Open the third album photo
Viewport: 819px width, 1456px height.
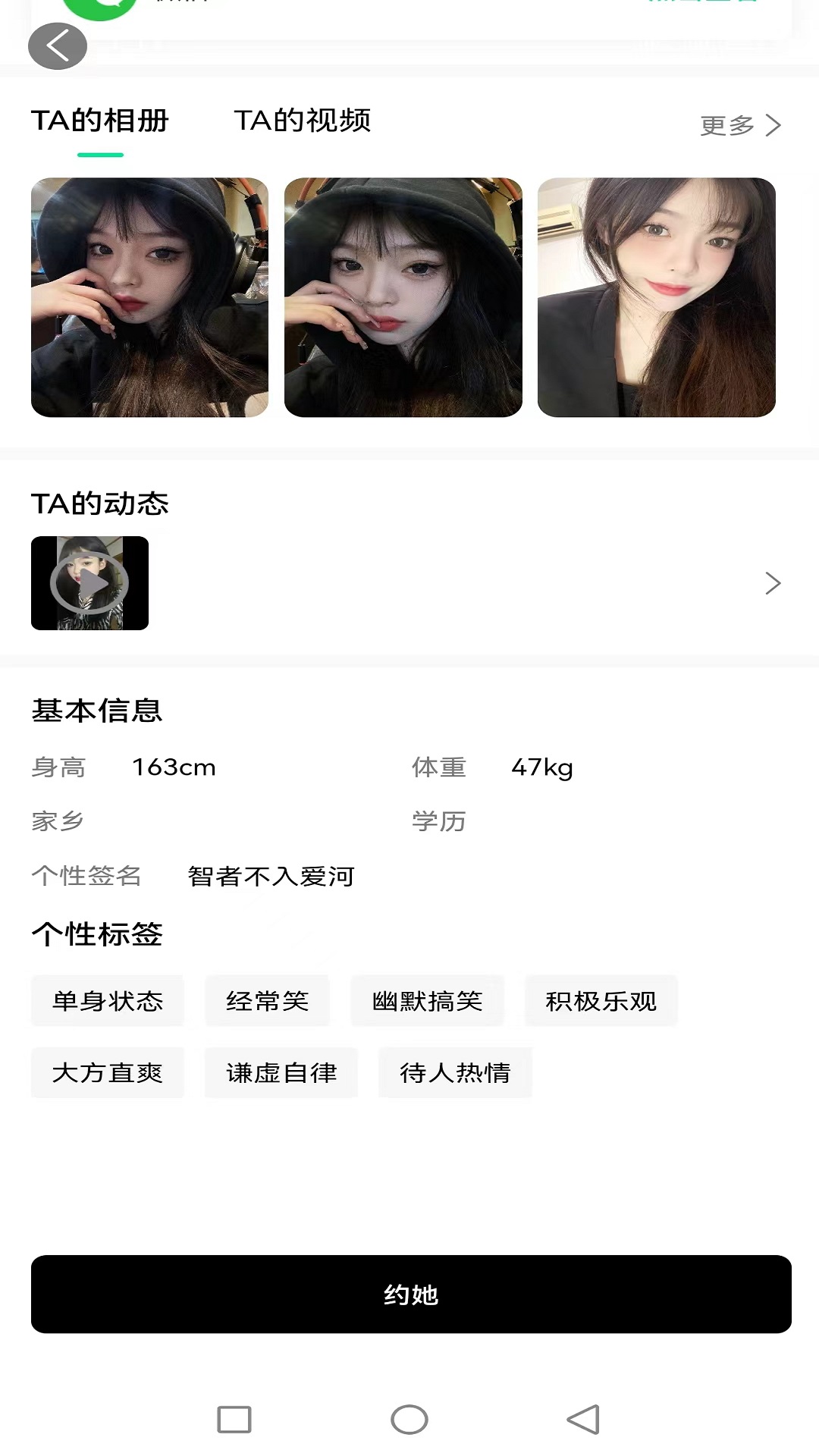point(656,297)
